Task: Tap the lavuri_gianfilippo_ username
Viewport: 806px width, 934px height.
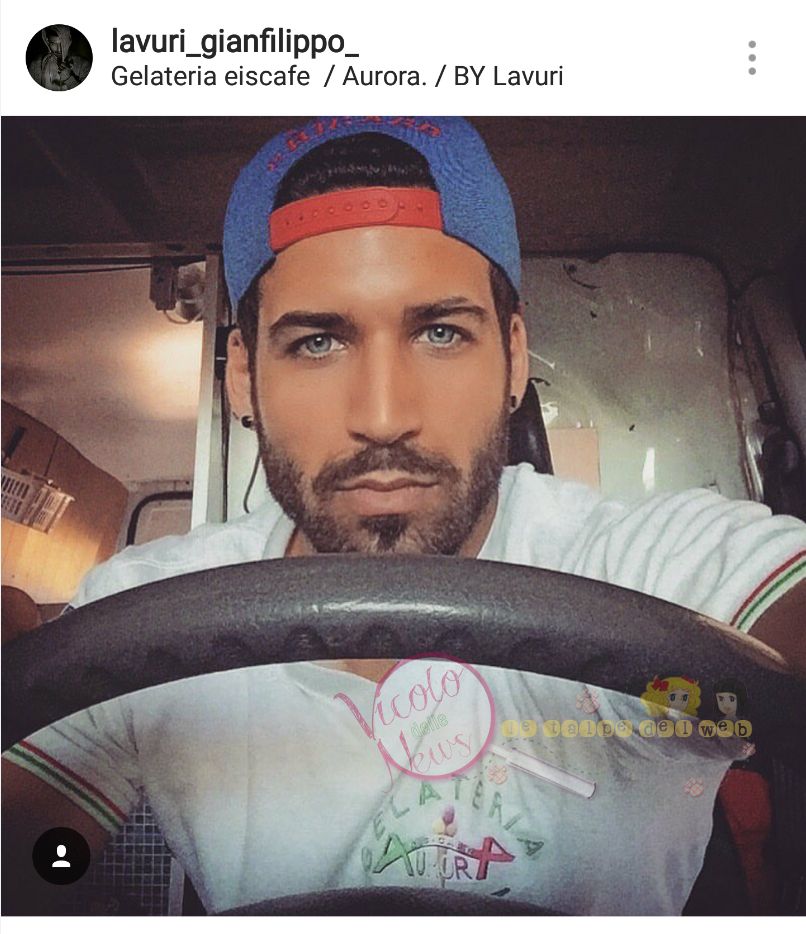Action: click(235, 41)
